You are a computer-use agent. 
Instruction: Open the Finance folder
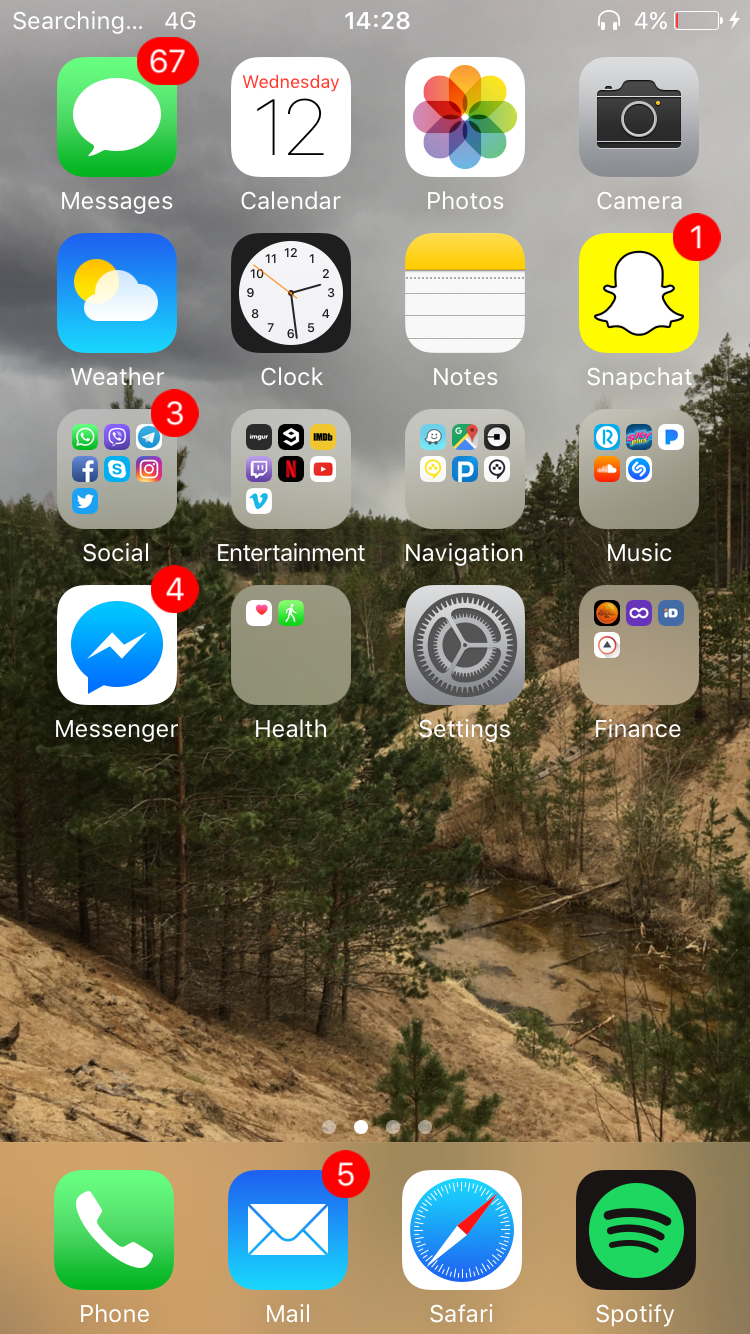pyautogui.click(x=639, y=645)
